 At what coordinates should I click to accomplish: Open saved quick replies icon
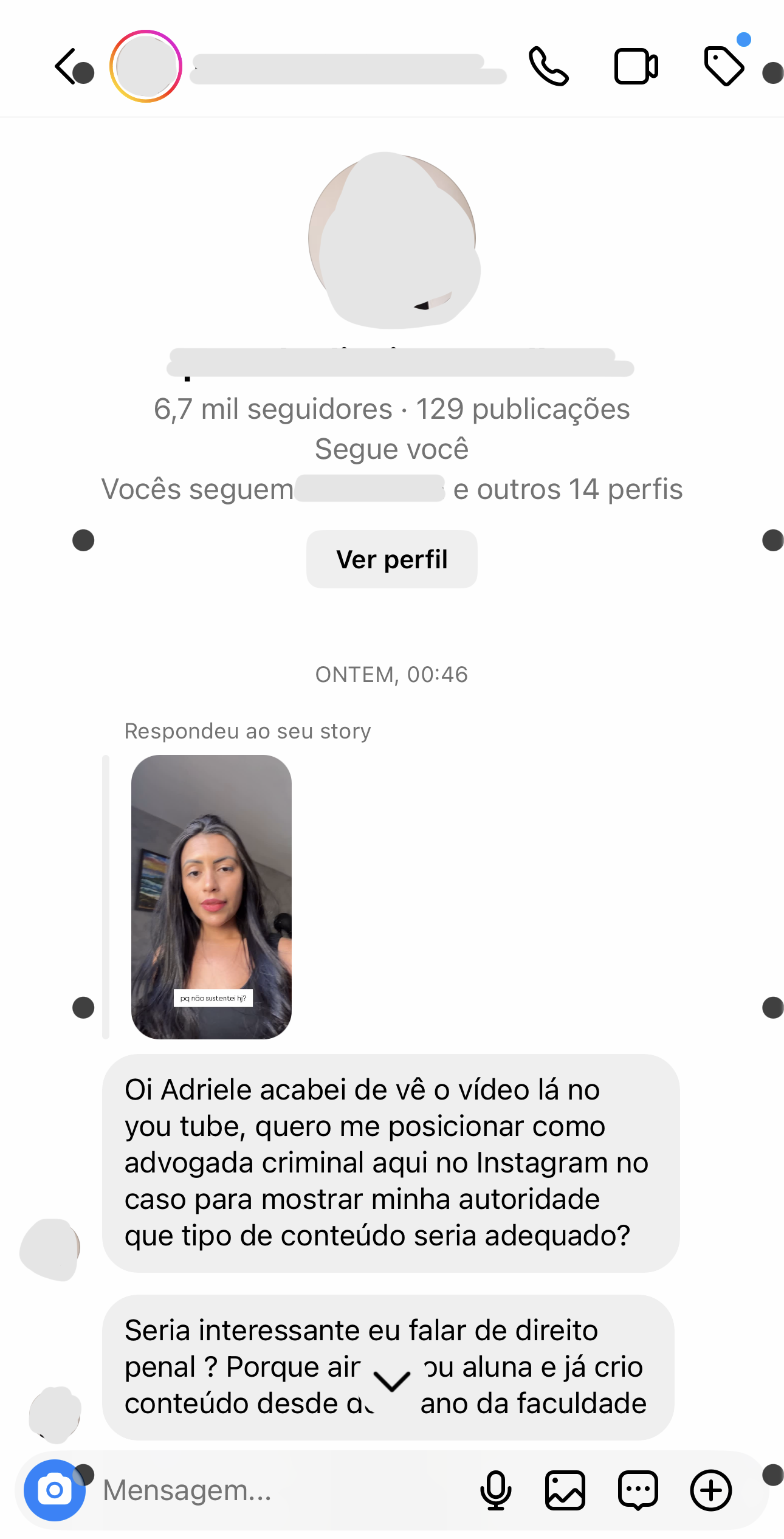pos(638,1490)
